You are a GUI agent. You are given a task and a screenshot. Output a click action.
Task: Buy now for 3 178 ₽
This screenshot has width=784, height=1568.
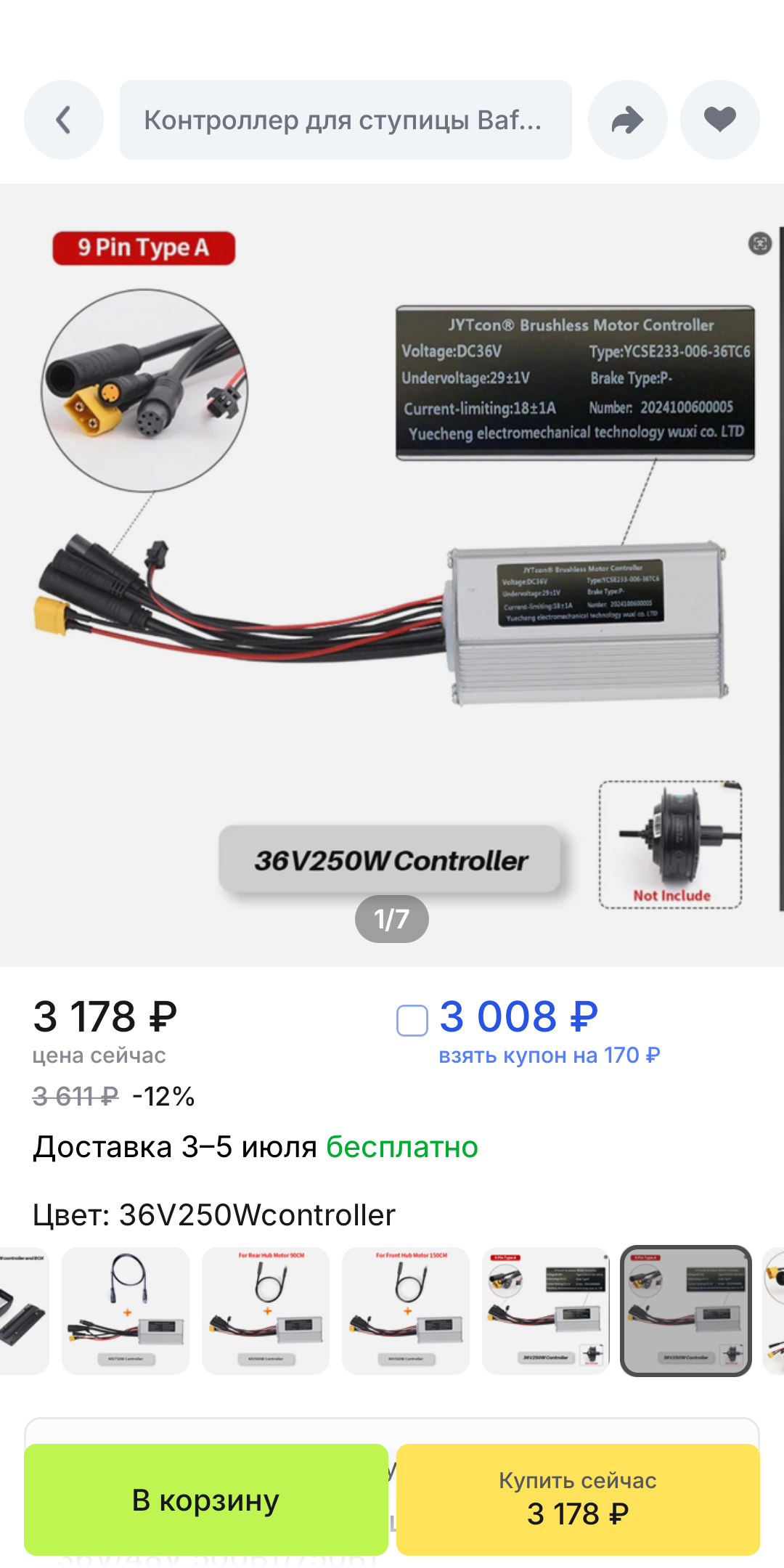pos(578,1500)
